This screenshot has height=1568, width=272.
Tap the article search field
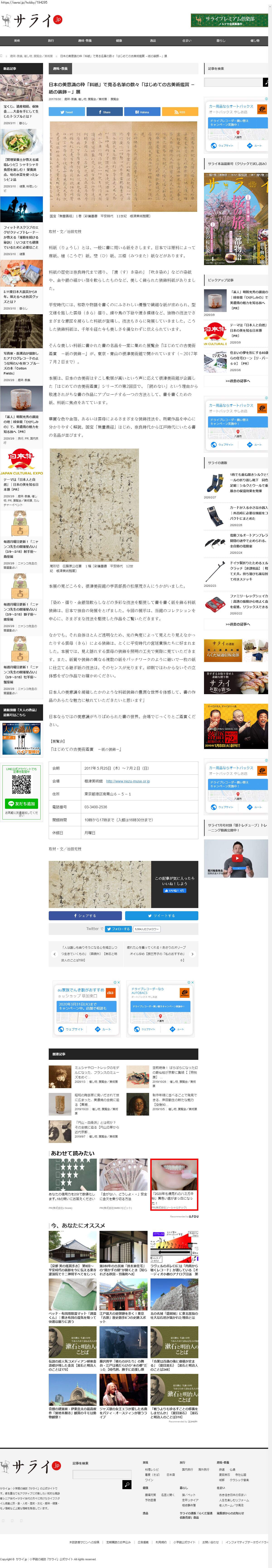(233, 82)
